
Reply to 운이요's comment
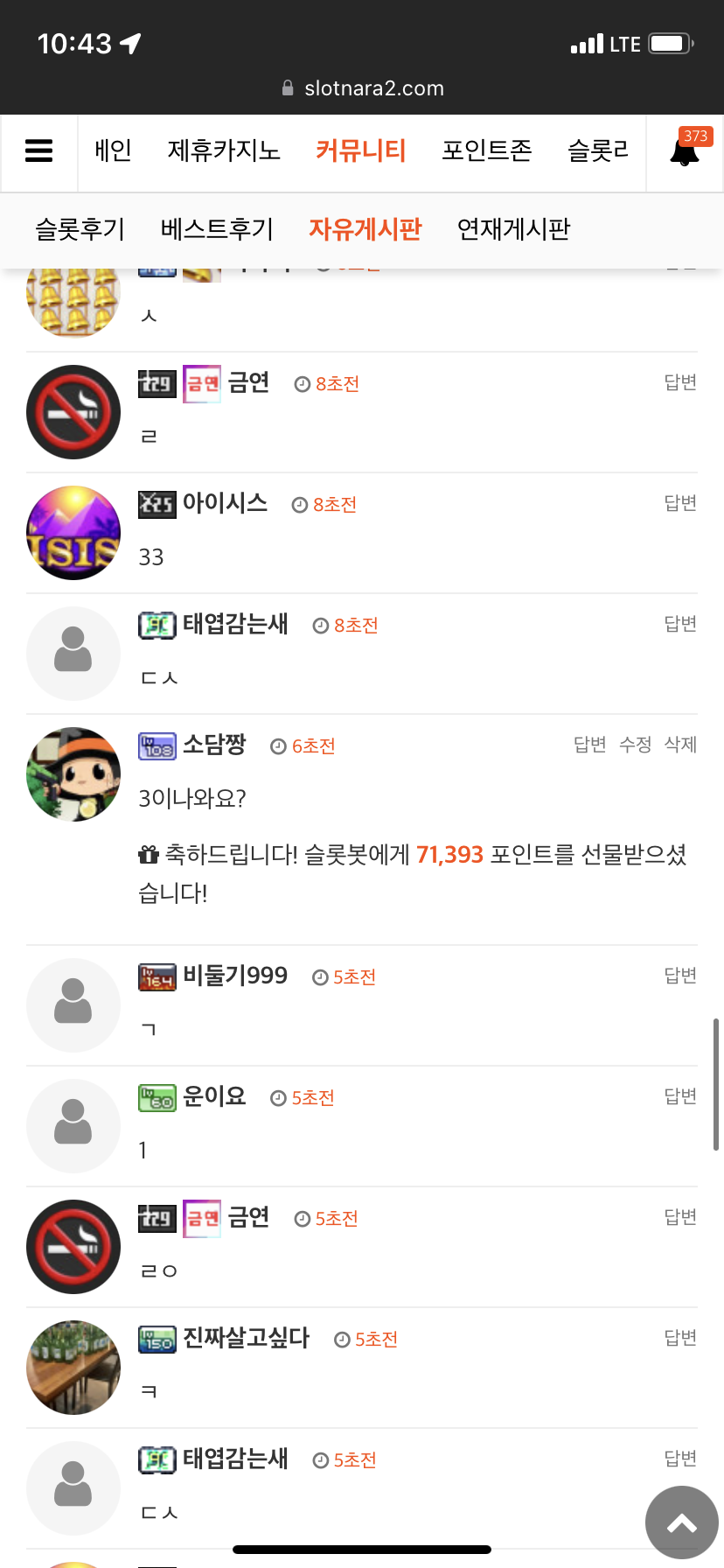coord(680,1096)
